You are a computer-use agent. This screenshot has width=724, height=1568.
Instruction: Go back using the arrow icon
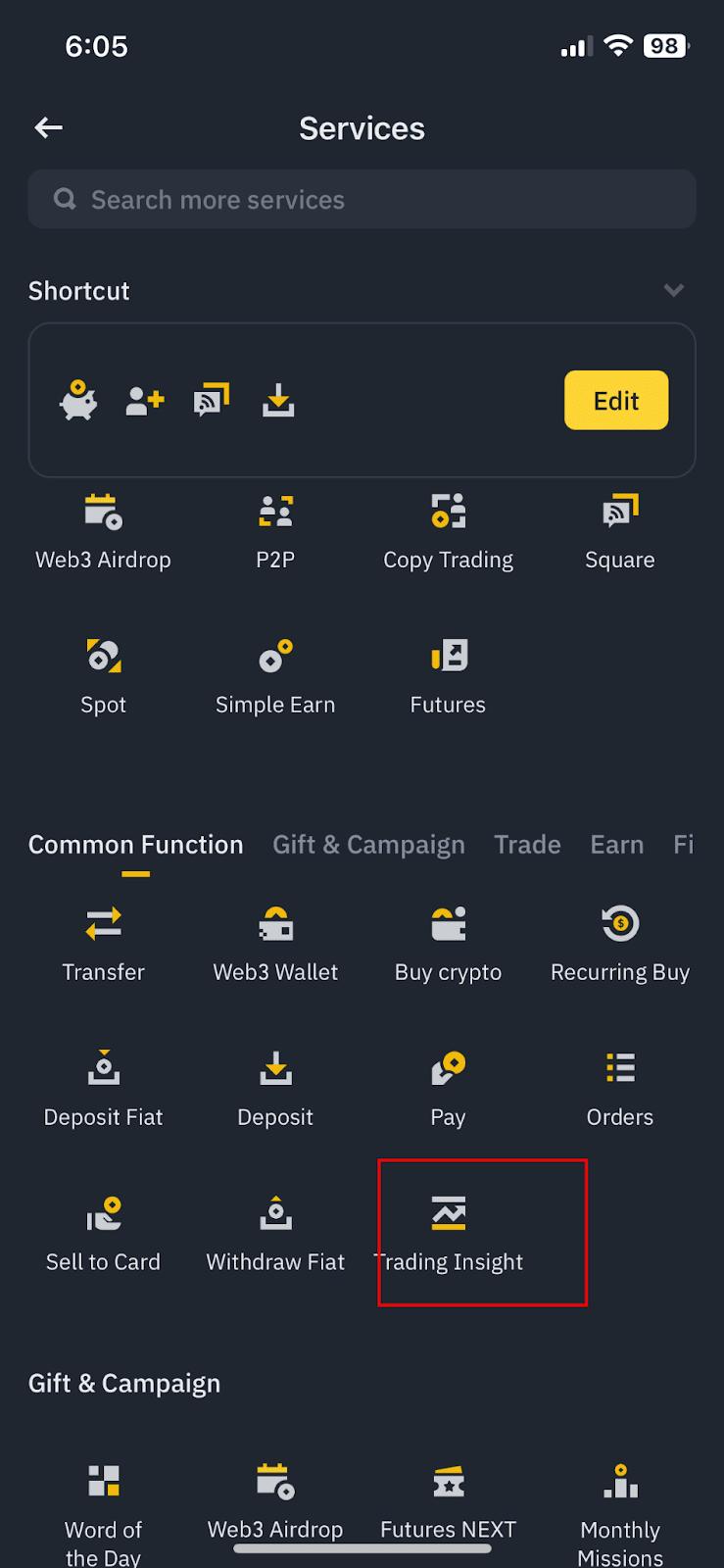(x=49, y=127)
